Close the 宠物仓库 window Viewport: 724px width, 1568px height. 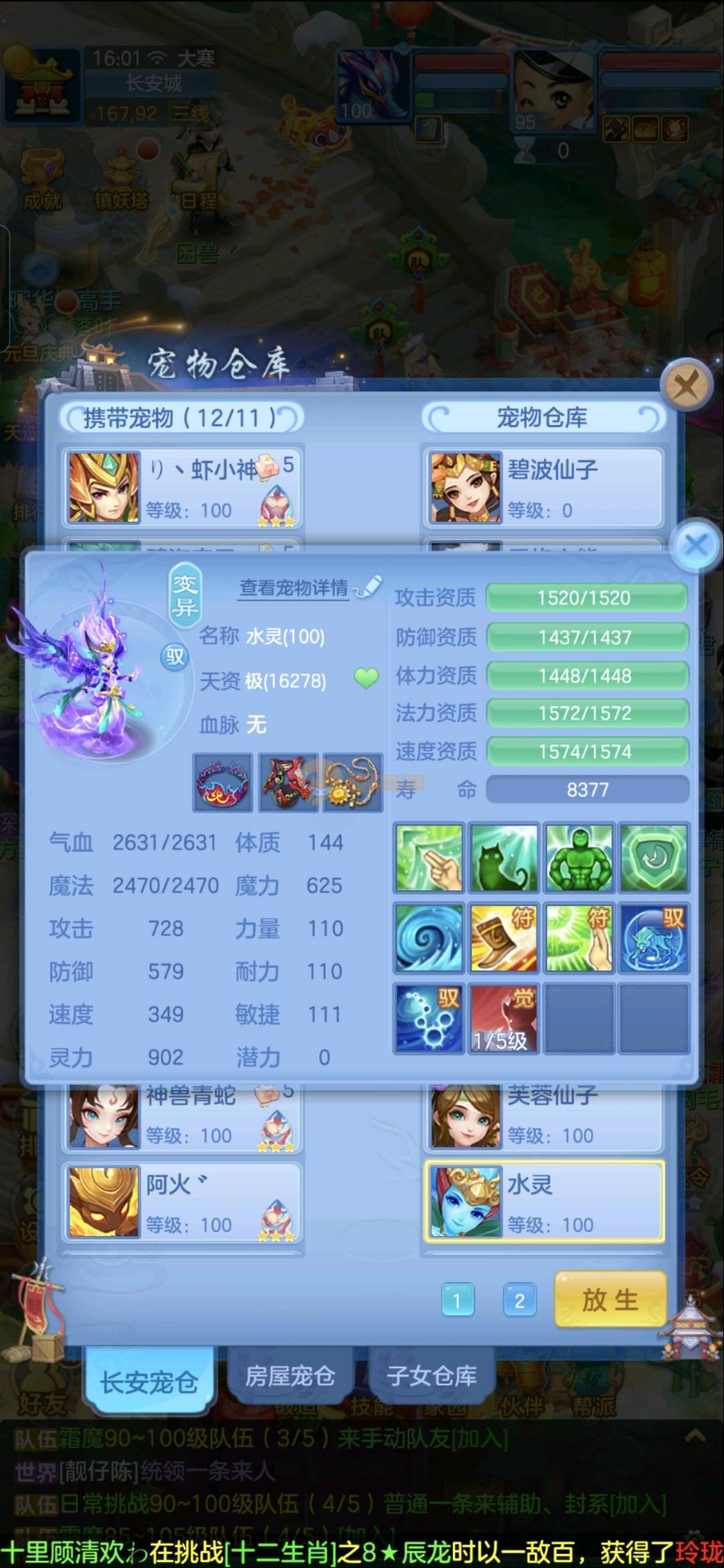tap(685, 386)
